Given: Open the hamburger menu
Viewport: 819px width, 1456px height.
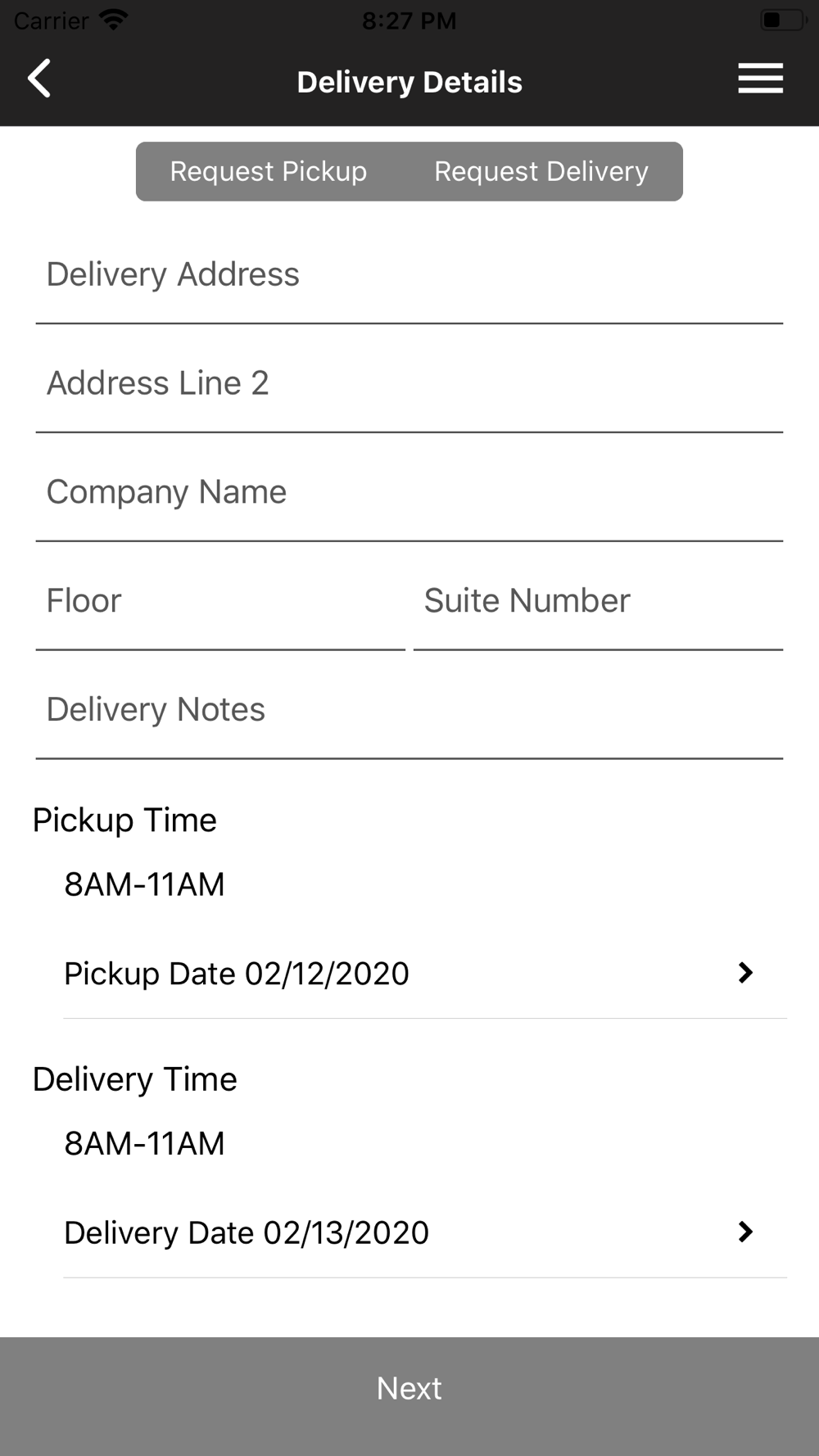Looking at the screenshot, I should coord(760,79).
